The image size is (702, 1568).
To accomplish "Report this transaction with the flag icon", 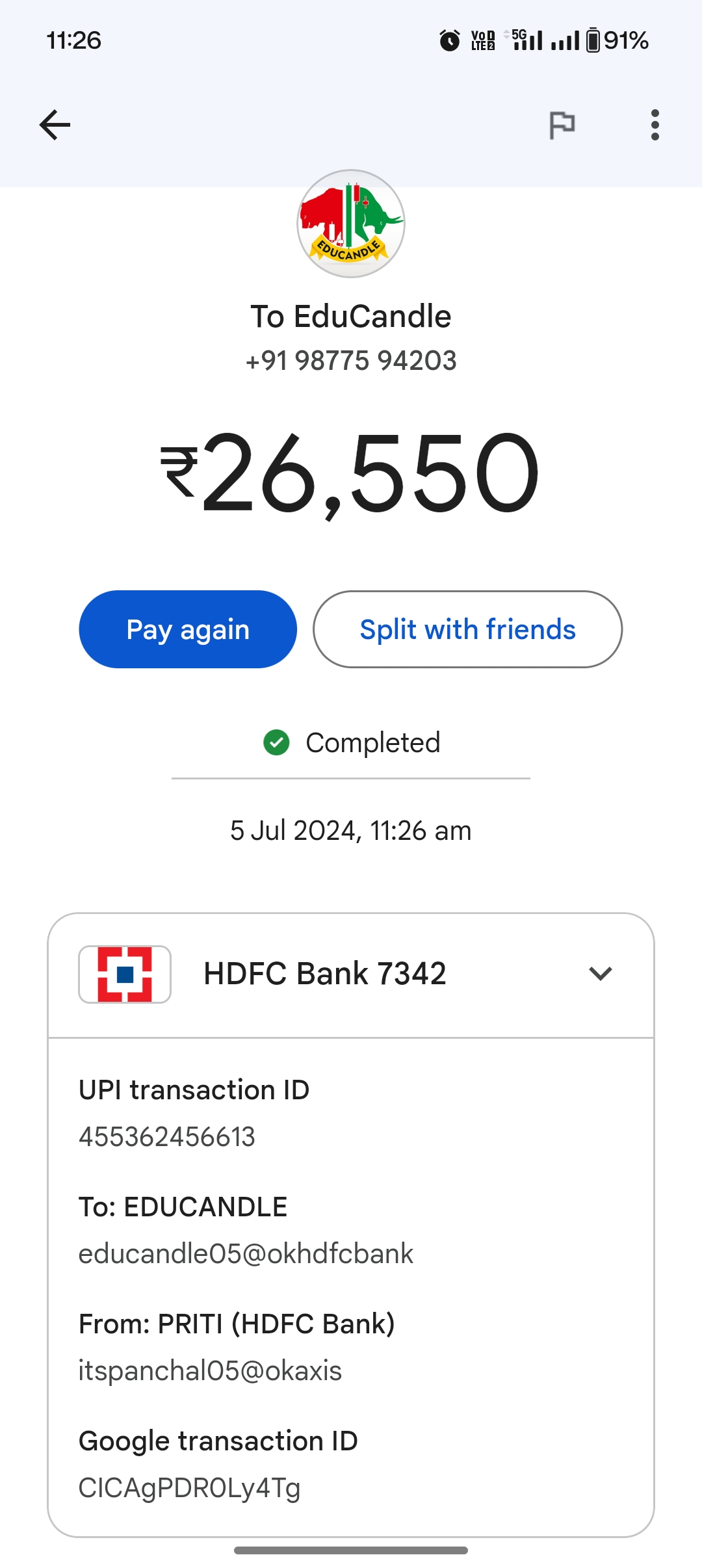I will [562, 125].
